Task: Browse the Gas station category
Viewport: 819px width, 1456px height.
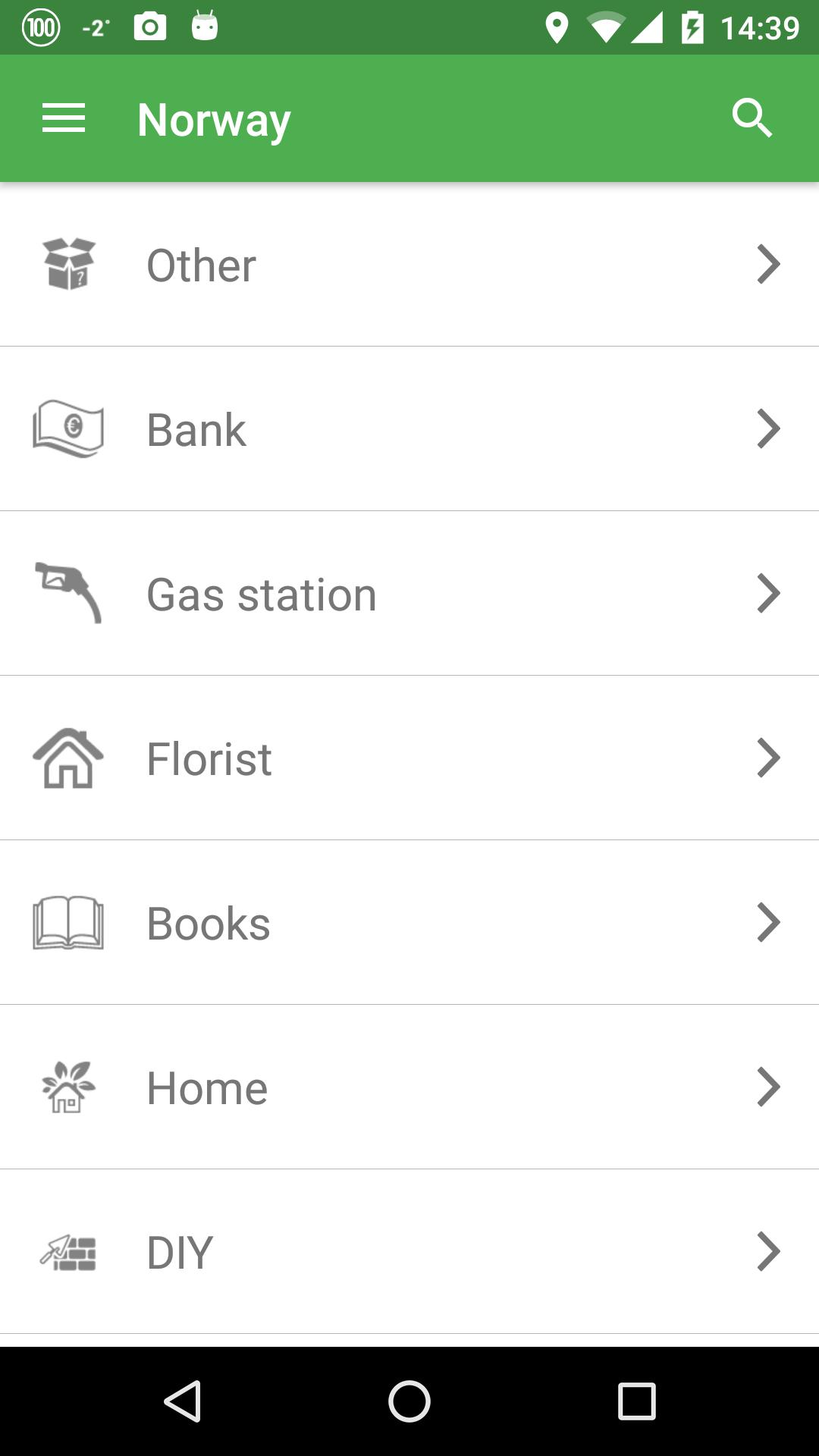Action: tap(409, 594)
